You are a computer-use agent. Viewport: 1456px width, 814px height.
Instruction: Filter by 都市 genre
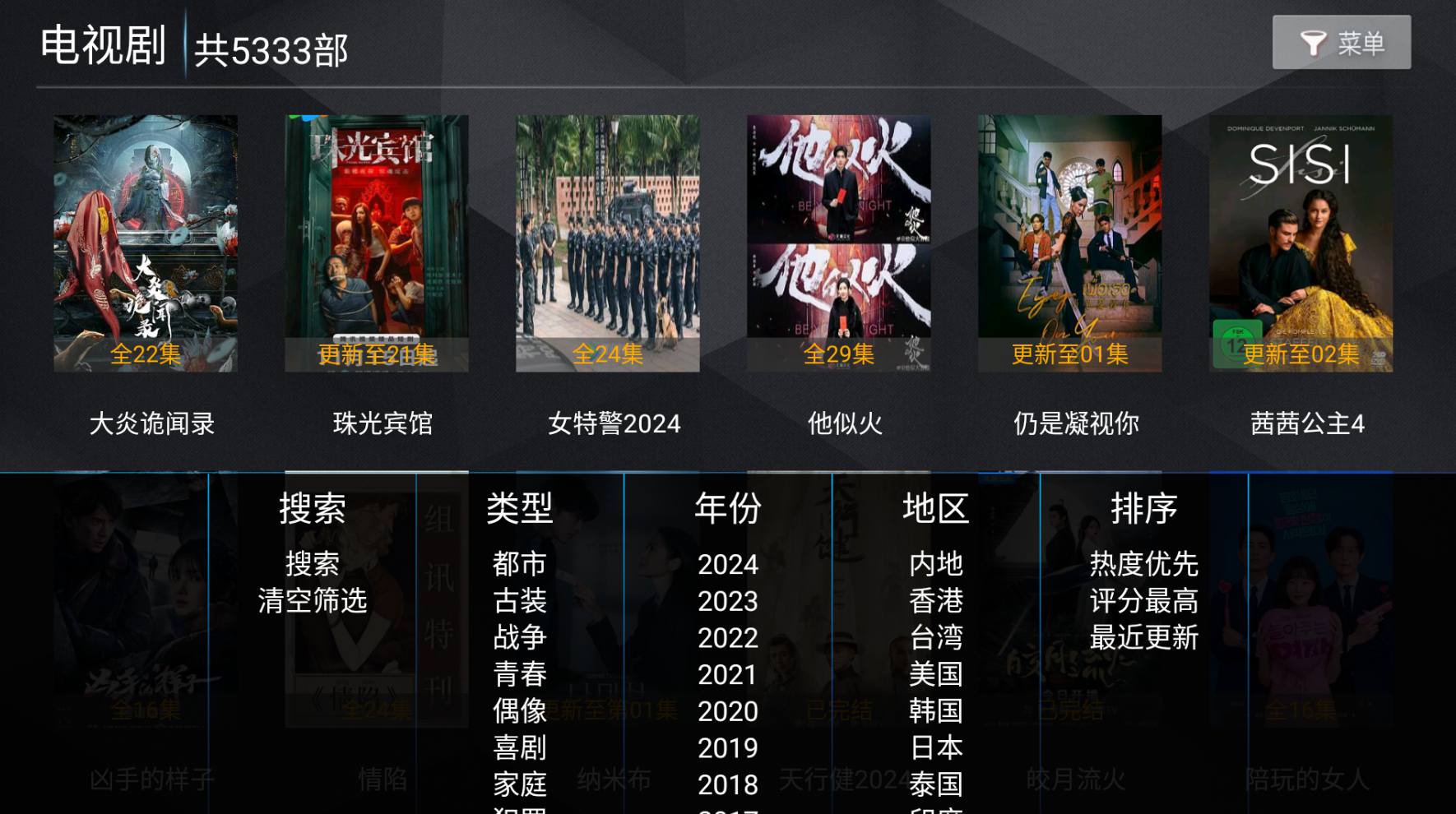point(519,564)
